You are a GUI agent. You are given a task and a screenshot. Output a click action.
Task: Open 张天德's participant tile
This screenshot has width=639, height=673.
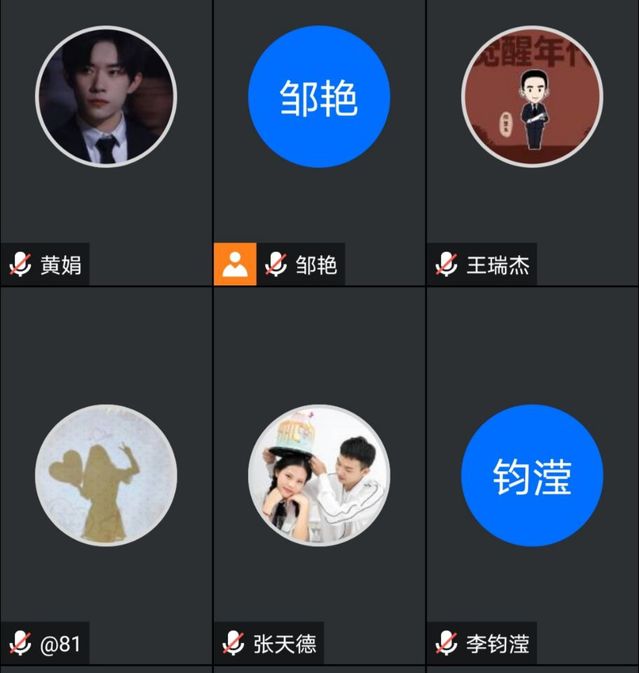(319, 475)
